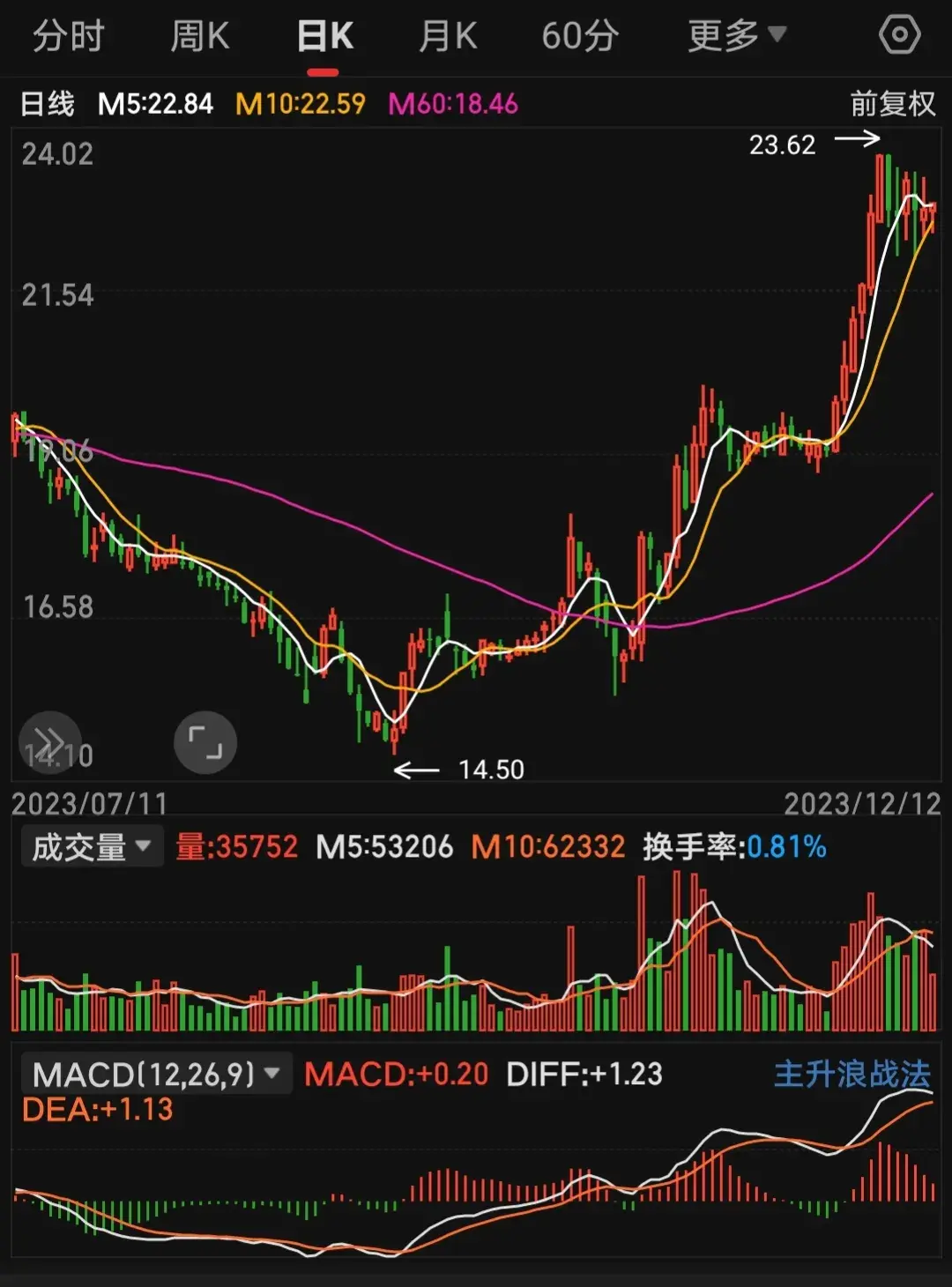Select the 日K tab
Viewport: 952px width, 1287px height.
click(324, 37)
